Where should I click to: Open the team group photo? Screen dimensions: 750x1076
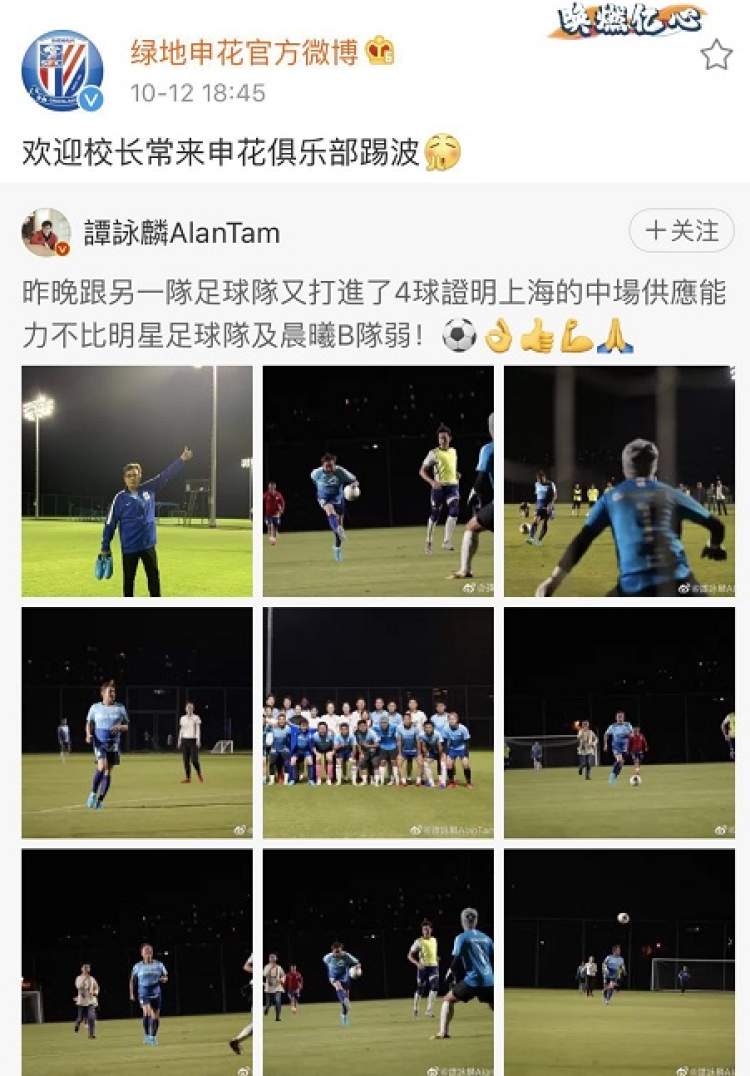pyautogui.click(x=378, y=723)
